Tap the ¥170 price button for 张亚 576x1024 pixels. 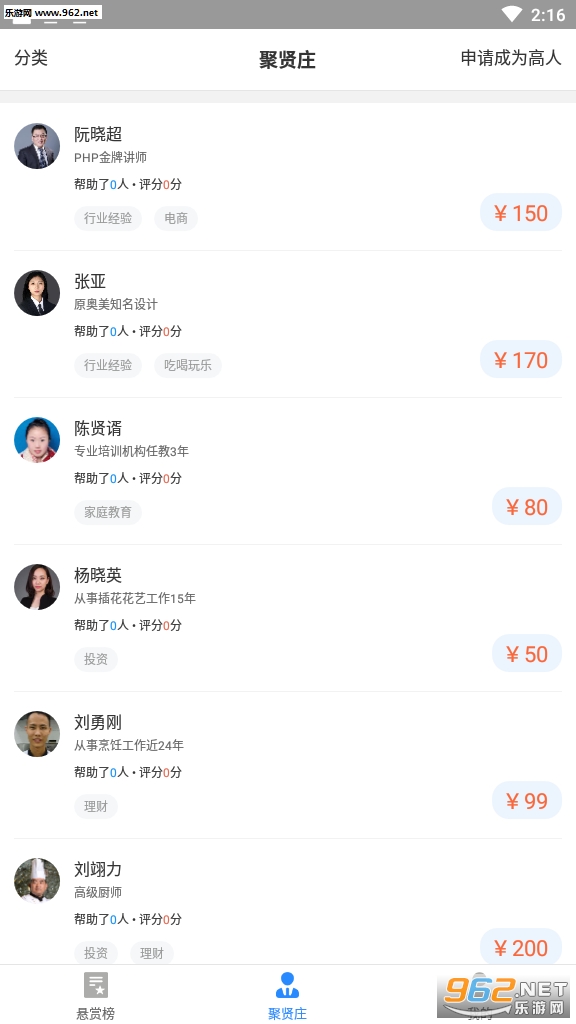(520, 360)
